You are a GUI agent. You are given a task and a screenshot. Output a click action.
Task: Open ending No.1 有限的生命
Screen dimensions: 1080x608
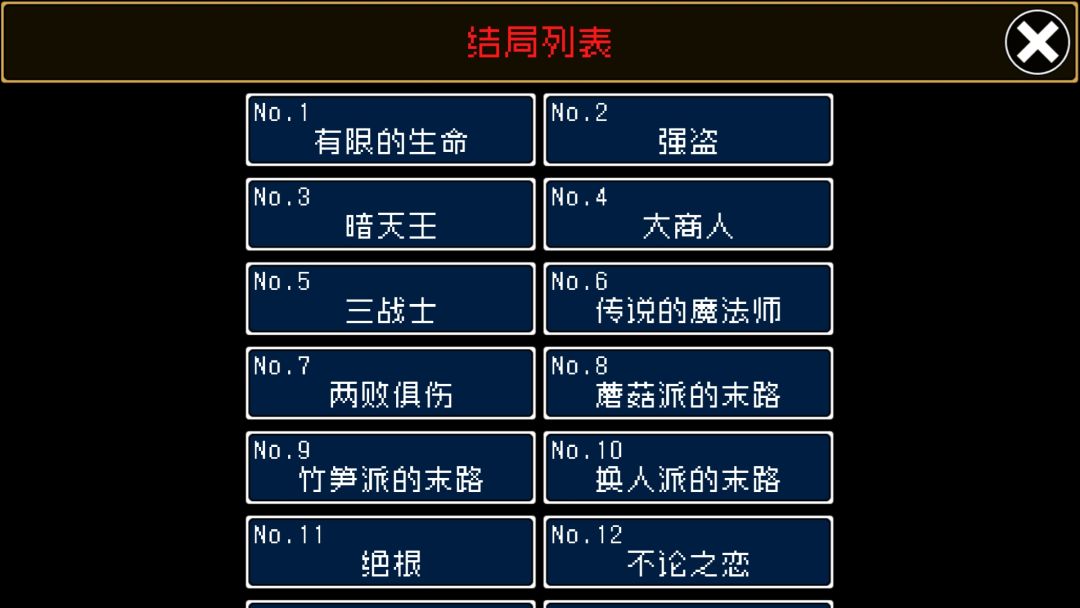point(391,129)
